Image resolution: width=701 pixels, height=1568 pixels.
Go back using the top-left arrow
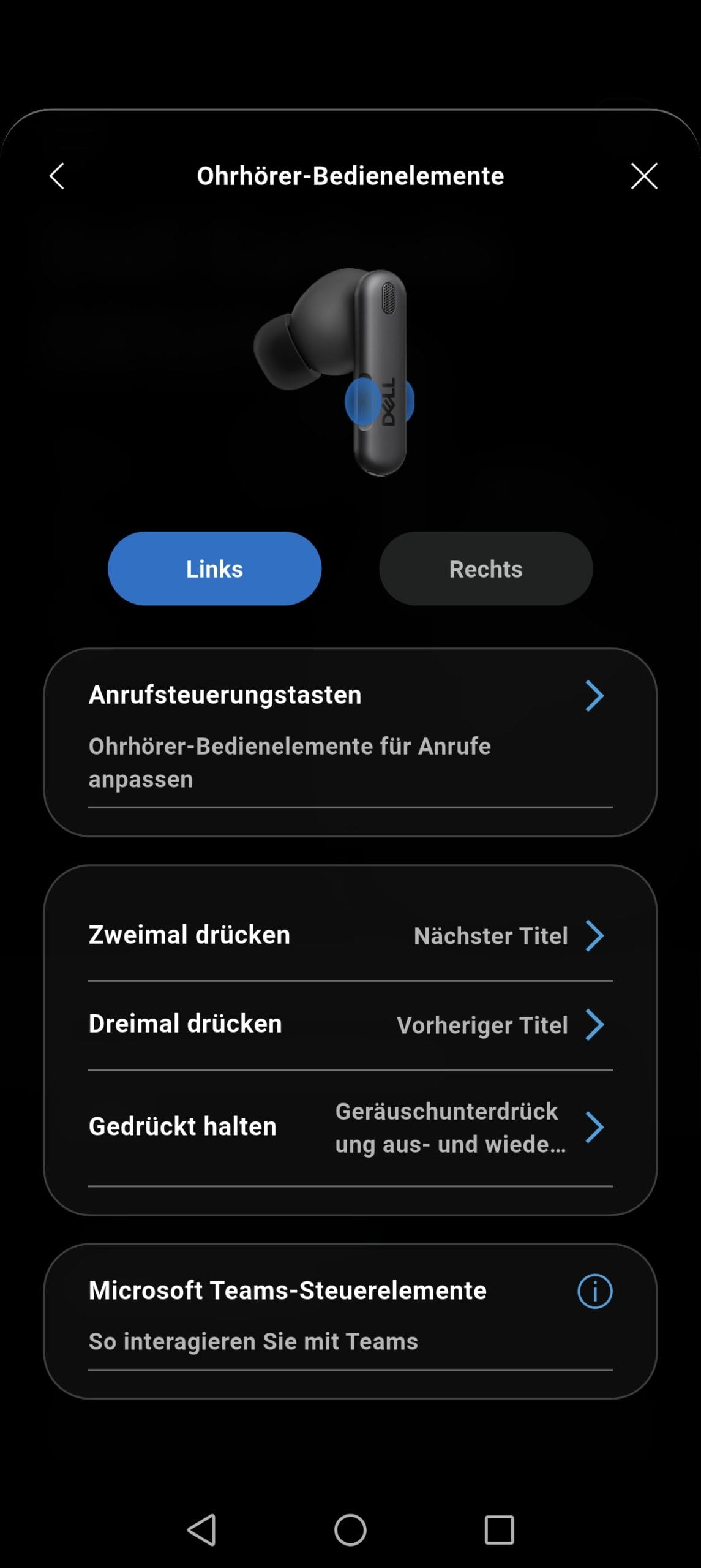pos(57,176)
